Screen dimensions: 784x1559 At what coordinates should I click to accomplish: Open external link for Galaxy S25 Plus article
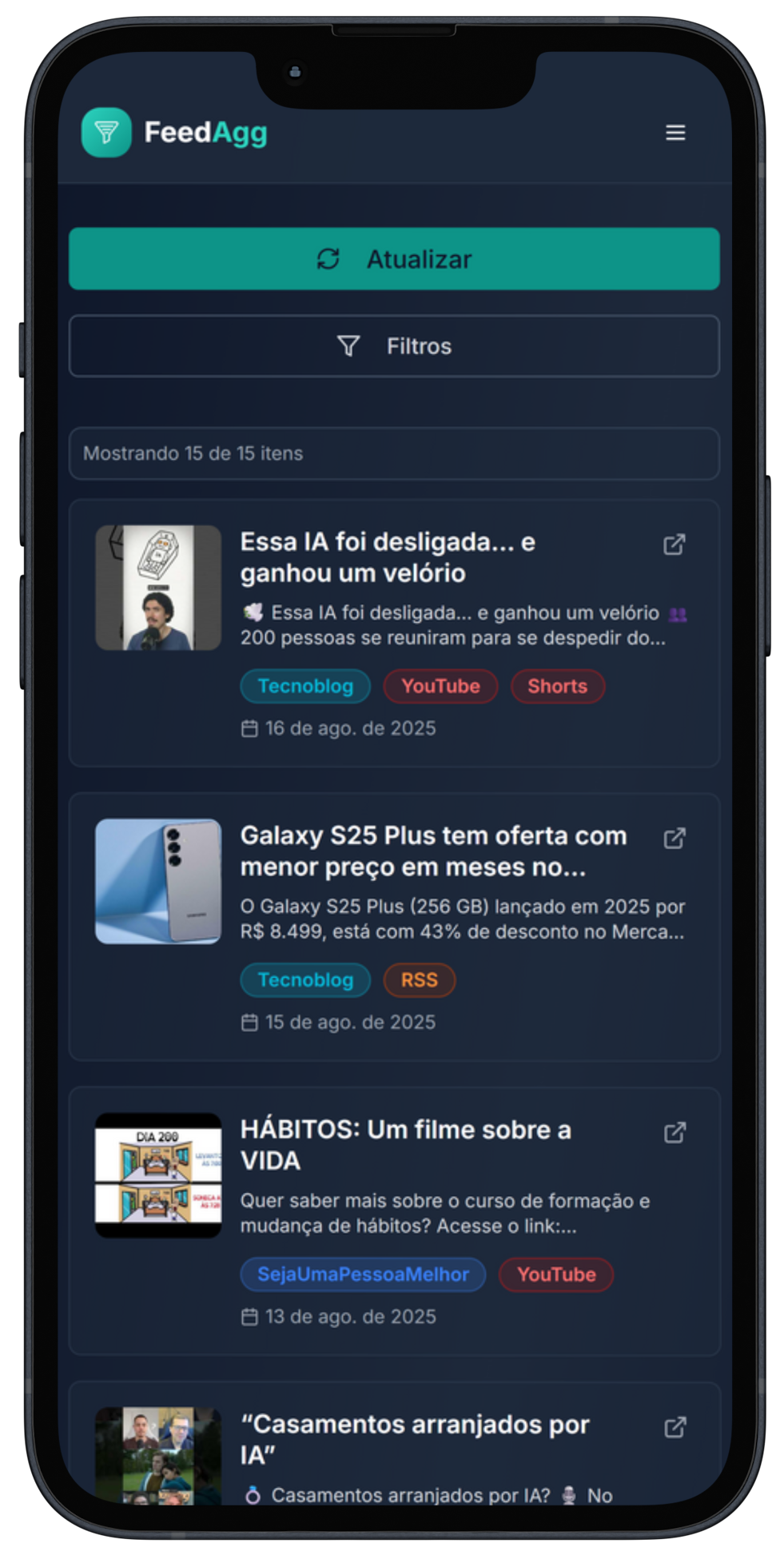[x=674, y=838]
